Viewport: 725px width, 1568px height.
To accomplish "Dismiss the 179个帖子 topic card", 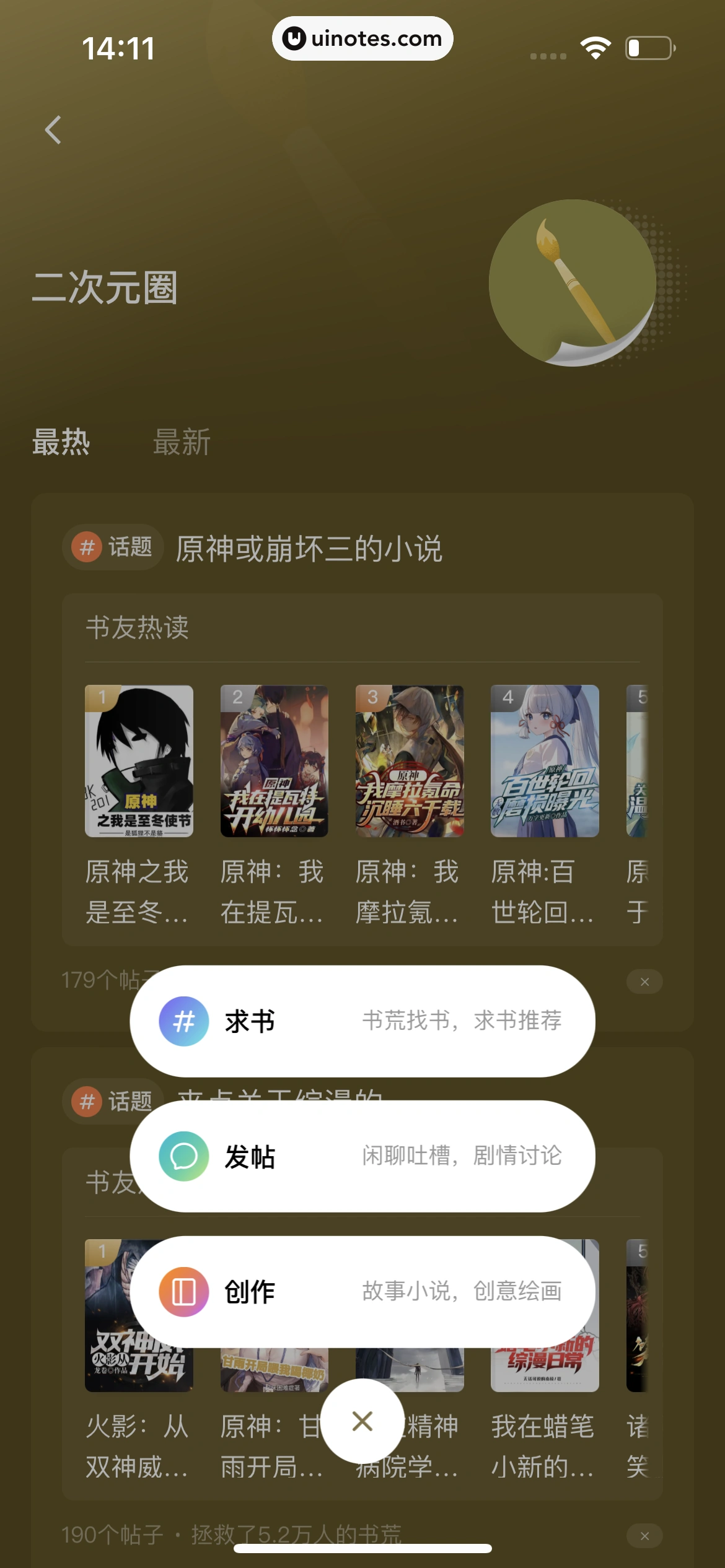I will (644, 982).
